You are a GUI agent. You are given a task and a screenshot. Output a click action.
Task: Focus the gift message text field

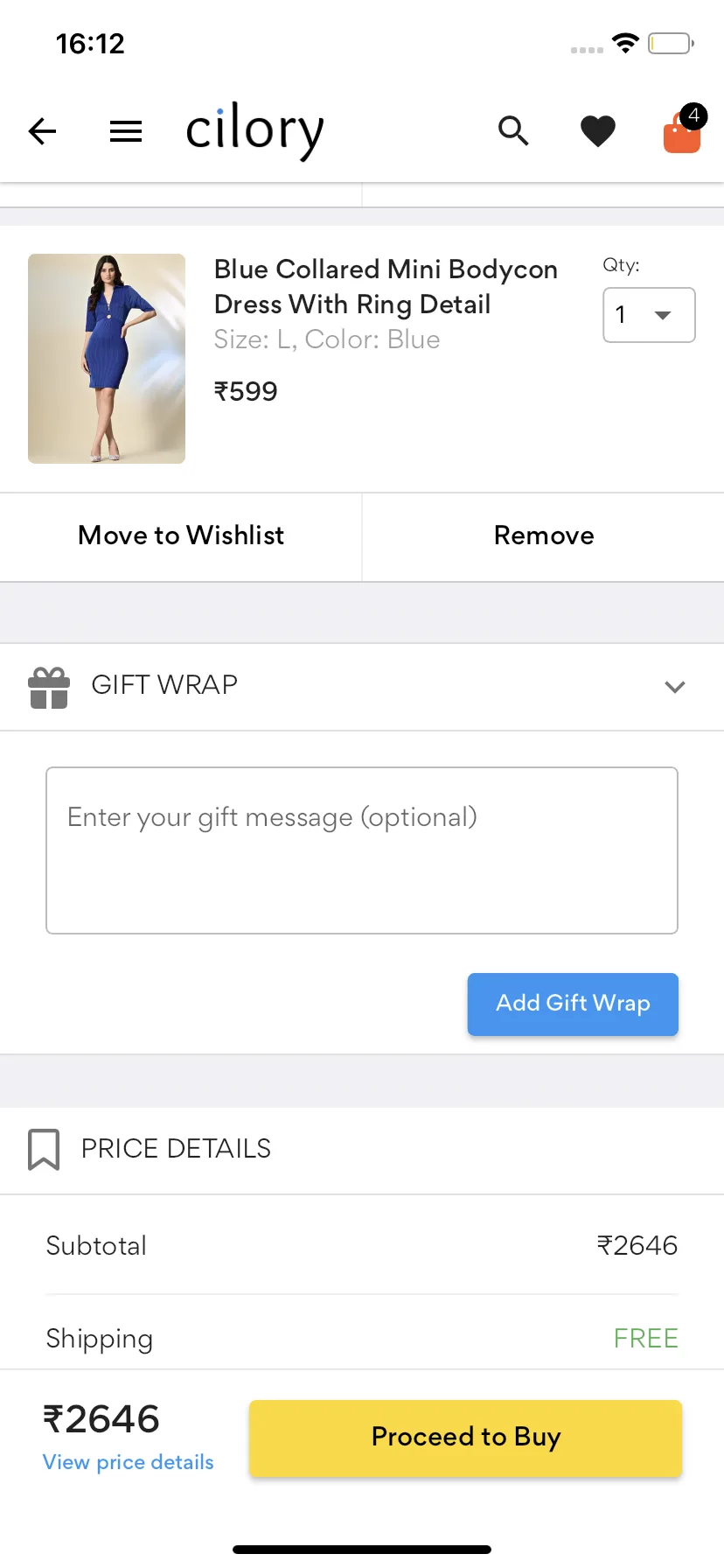(x=362, y=850)
